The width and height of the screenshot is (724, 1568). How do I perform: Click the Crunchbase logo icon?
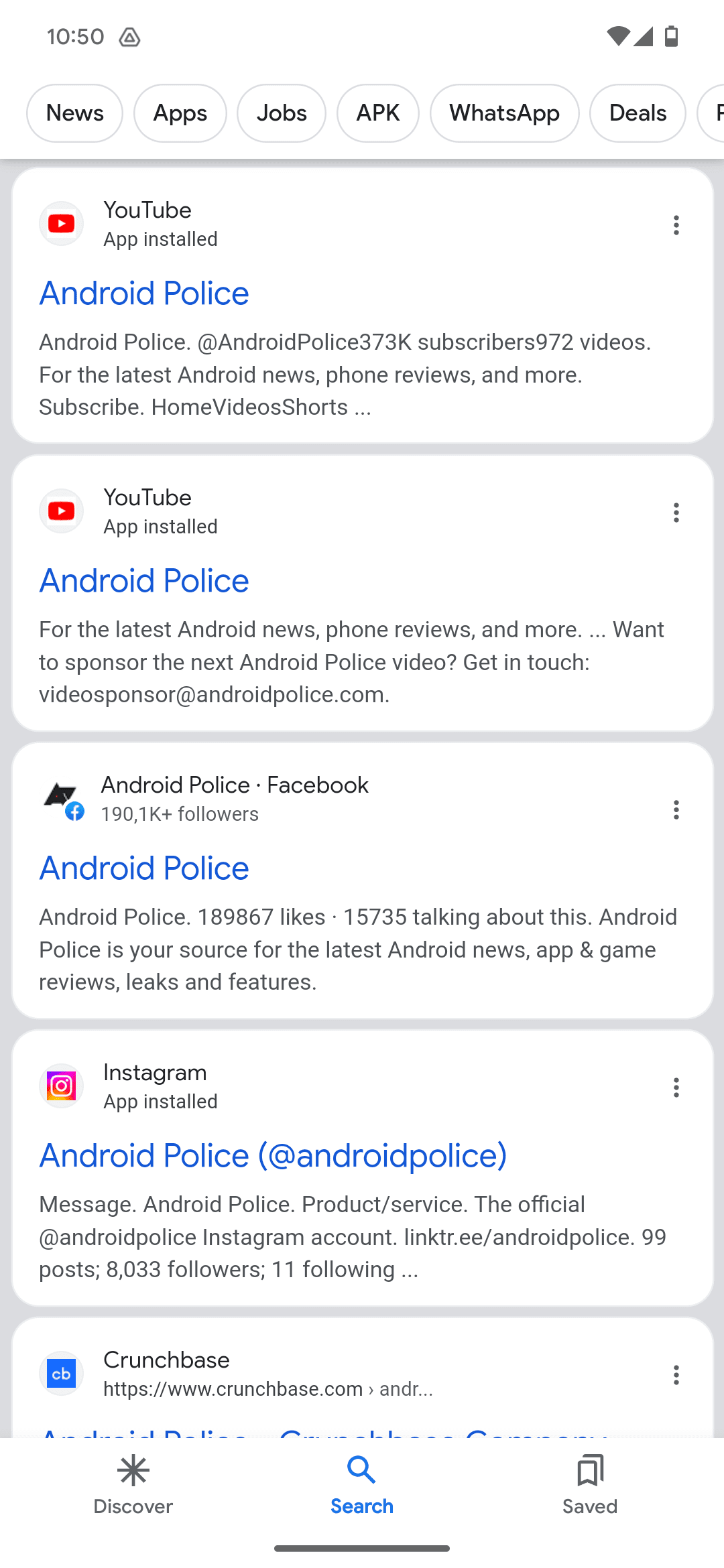tap(61, 1374)
